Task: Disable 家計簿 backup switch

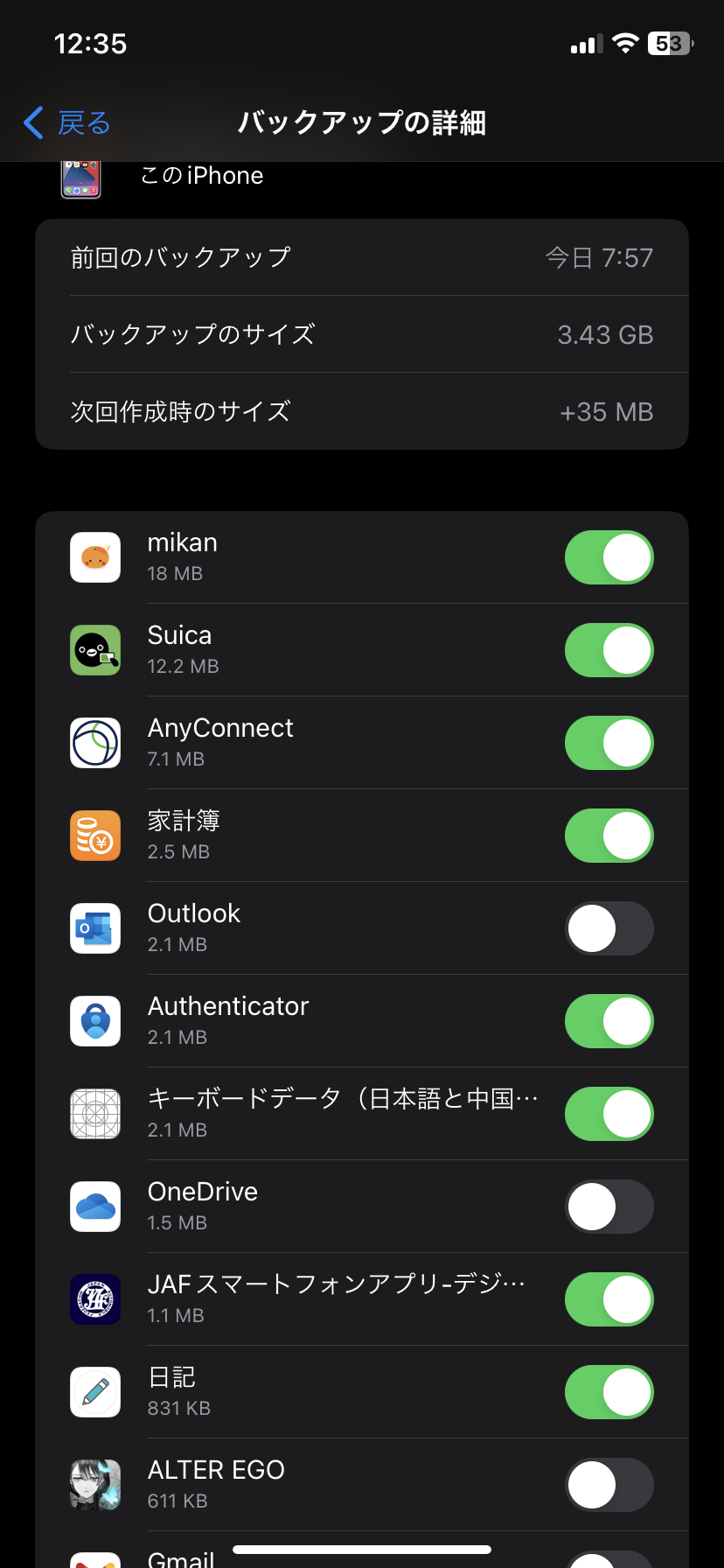Action: [x=609, y=836]
